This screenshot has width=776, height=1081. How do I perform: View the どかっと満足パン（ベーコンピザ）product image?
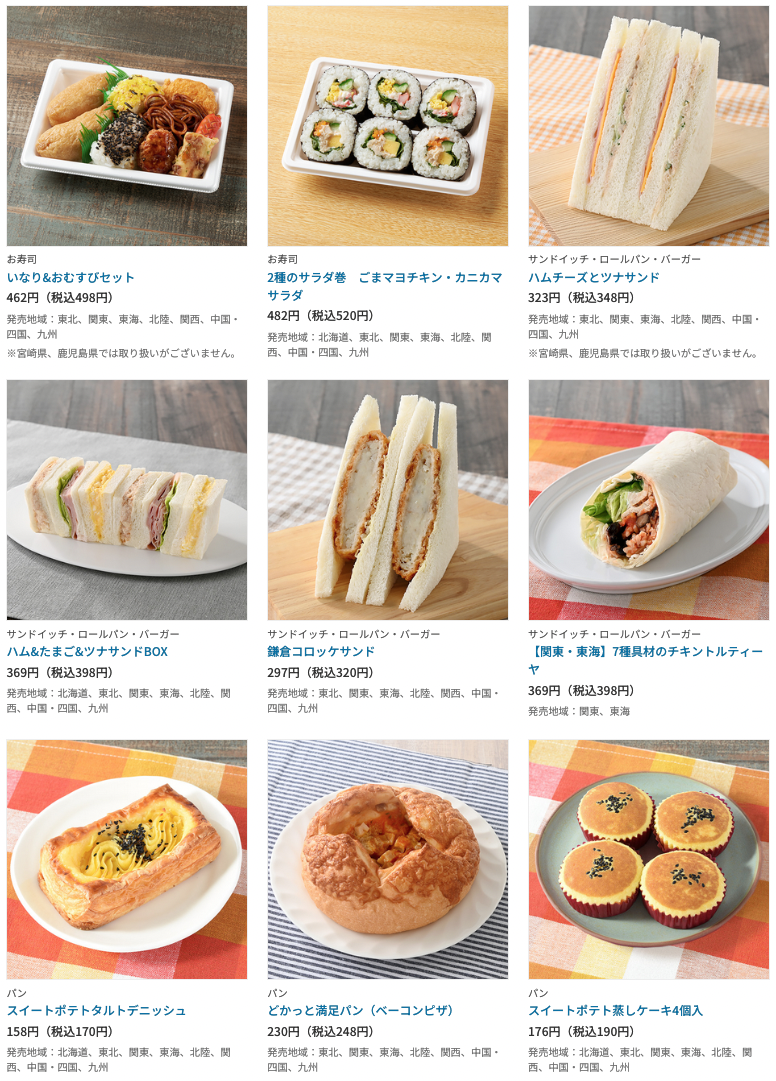click(387, 860)
